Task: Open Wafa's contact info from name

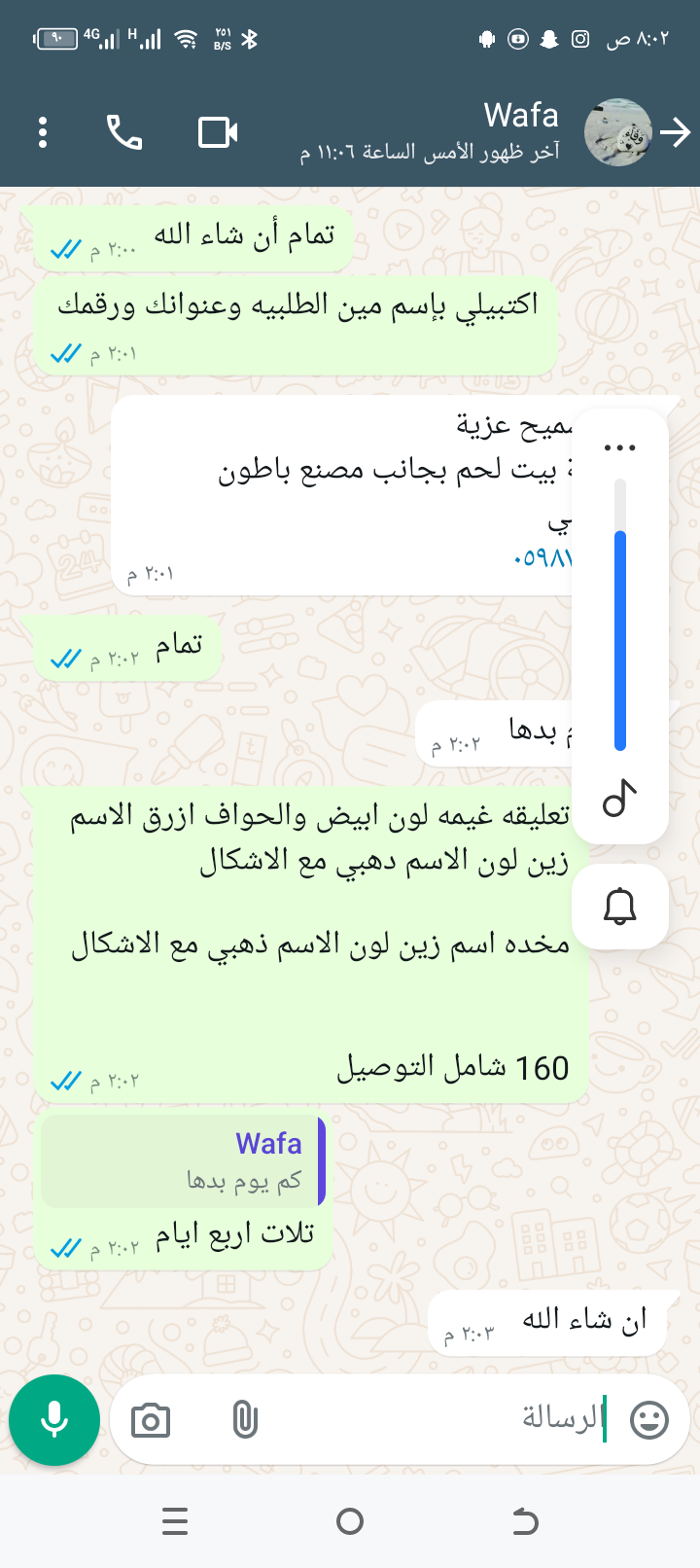Action: coord(520,116)
